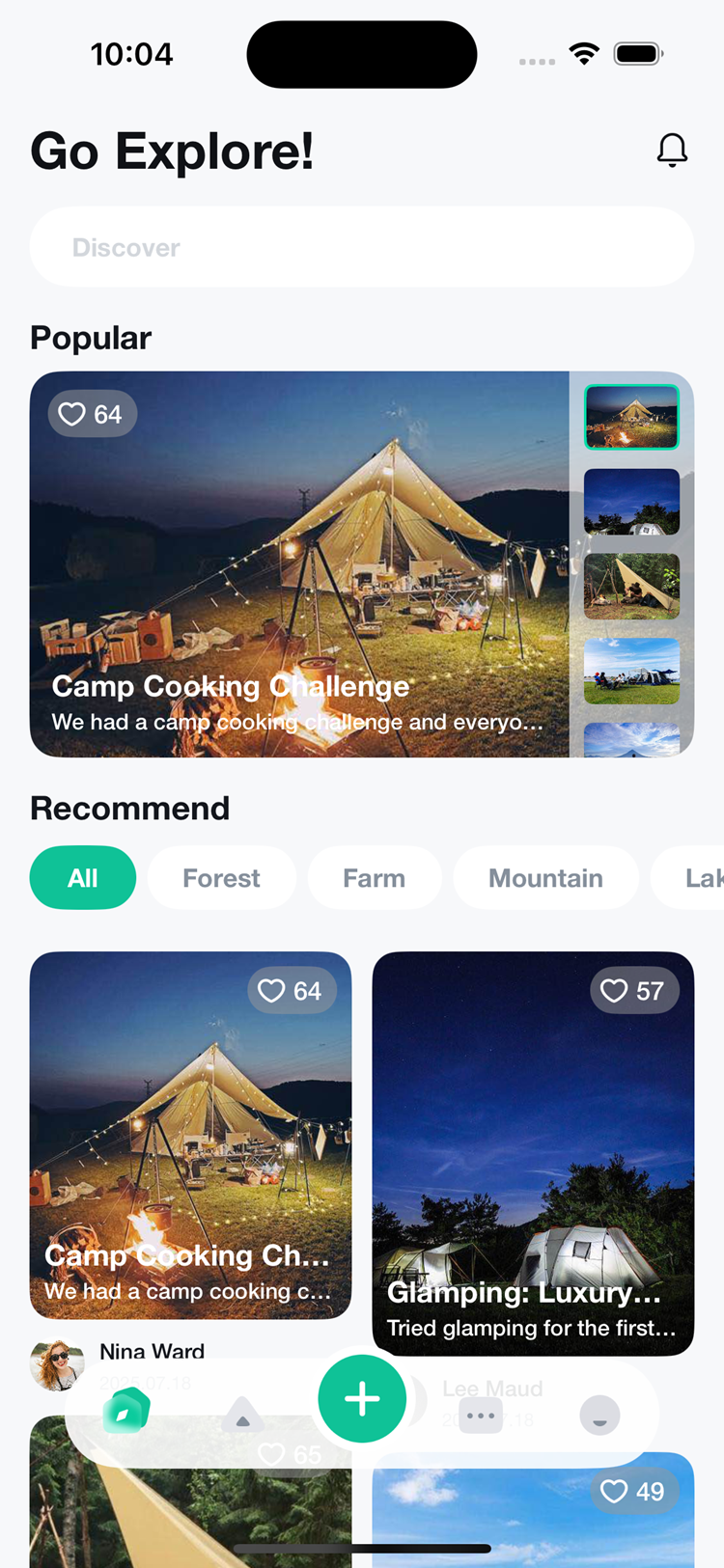
Task: Like the blue sky post with 49 hearts
Action: click(631, 1492)
